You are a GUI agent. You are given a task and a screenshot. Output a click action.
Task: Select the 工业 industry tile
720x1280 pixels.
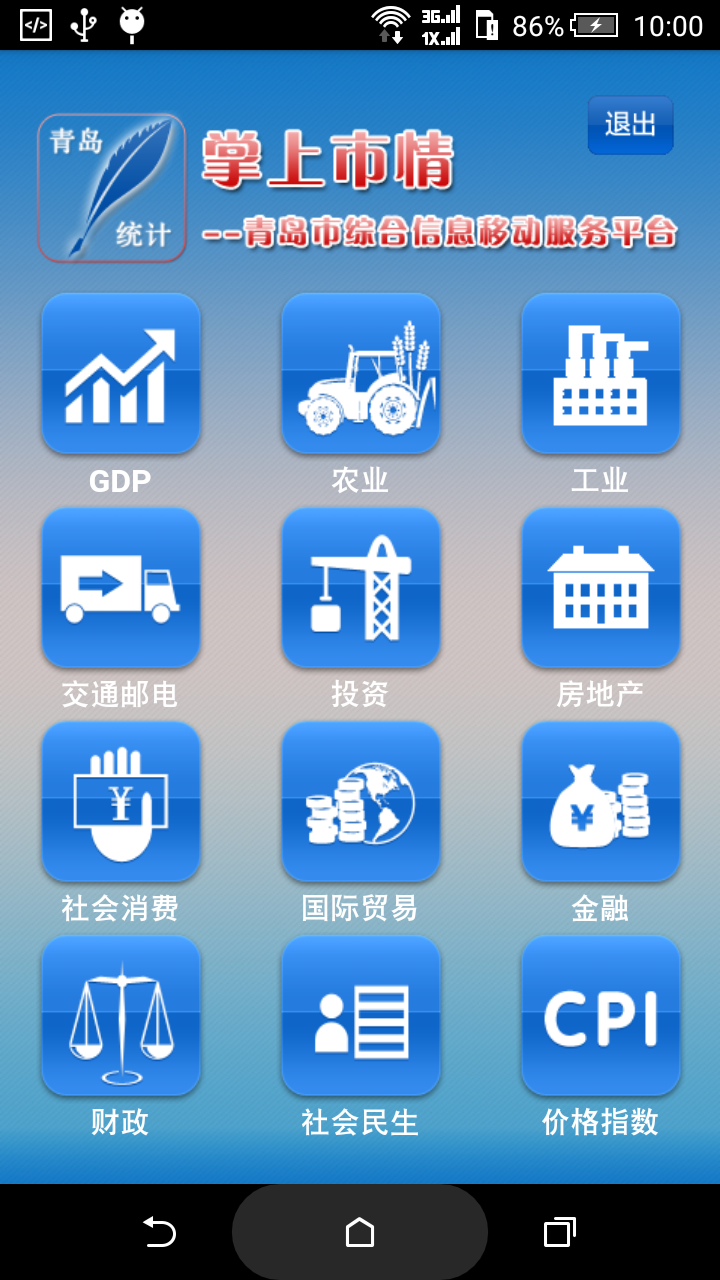coord(601,373)
